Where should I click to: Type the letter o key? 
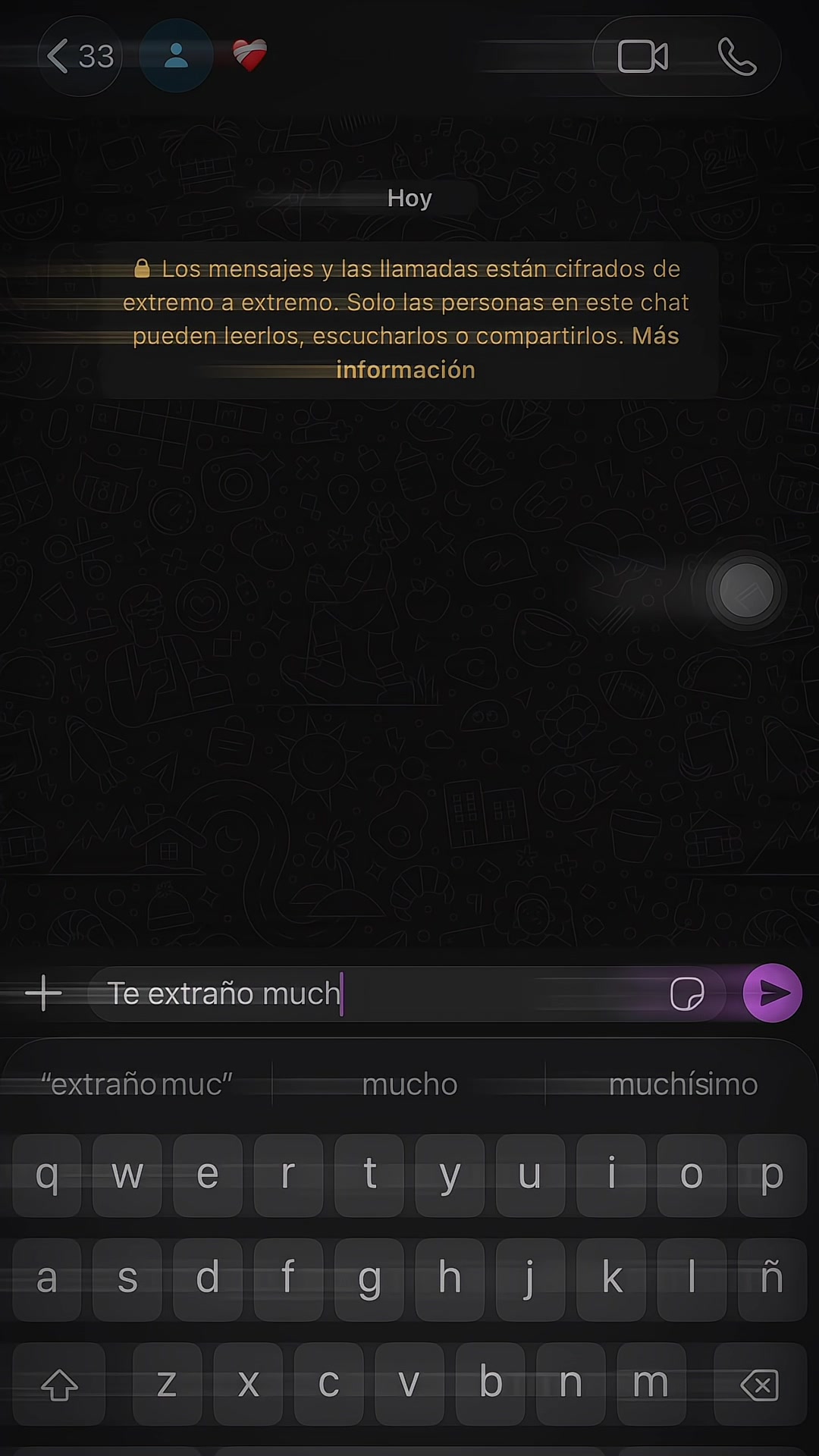coord(691,1175)
